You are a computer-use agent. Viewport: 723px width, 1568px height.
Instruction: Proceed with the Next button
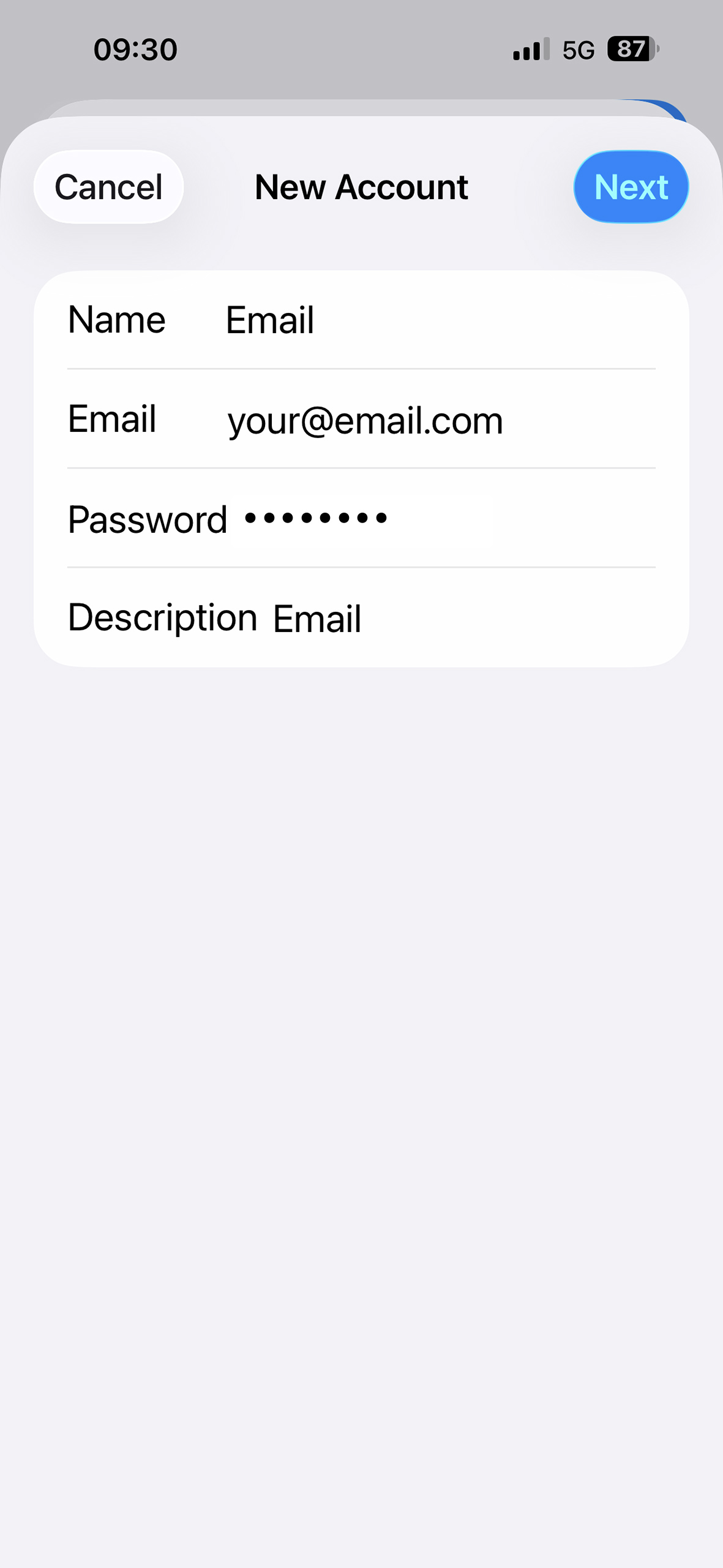(x=631, y=187)
